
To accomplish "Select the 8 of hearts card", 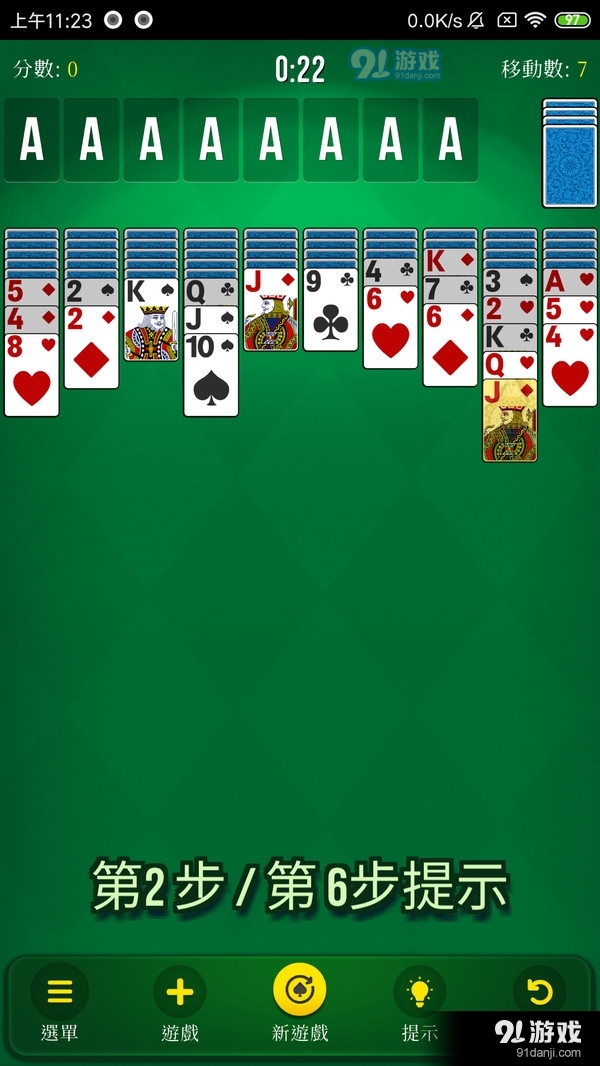I will tap(32, 375).
